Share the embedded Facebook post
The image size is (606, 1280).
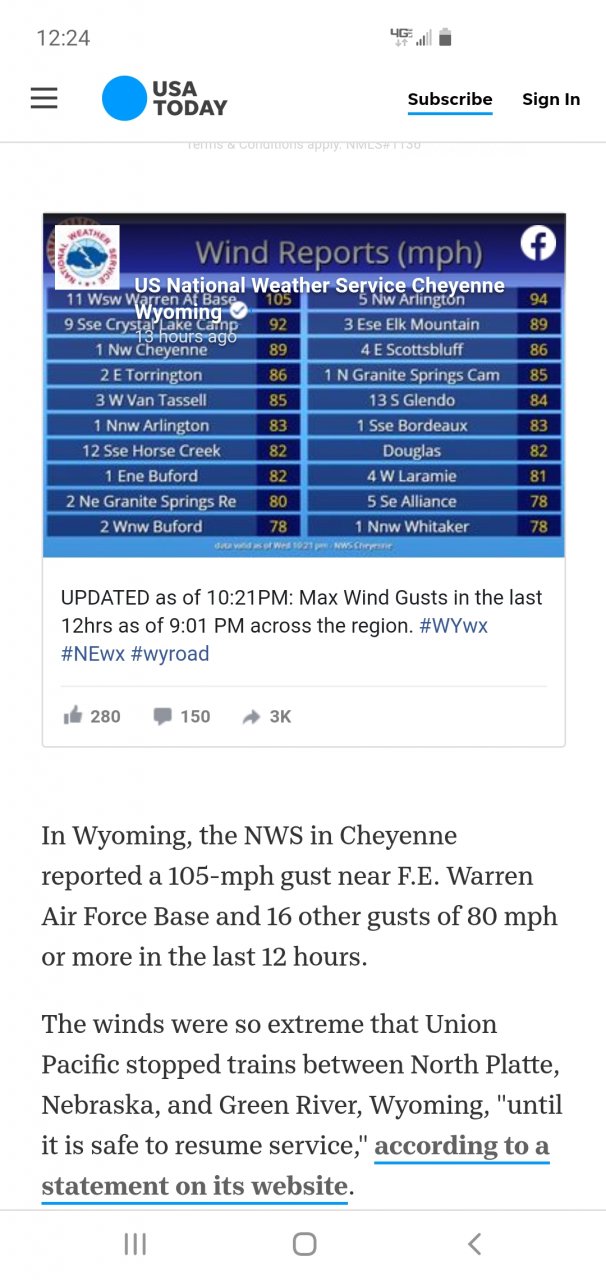click(266, 716)
